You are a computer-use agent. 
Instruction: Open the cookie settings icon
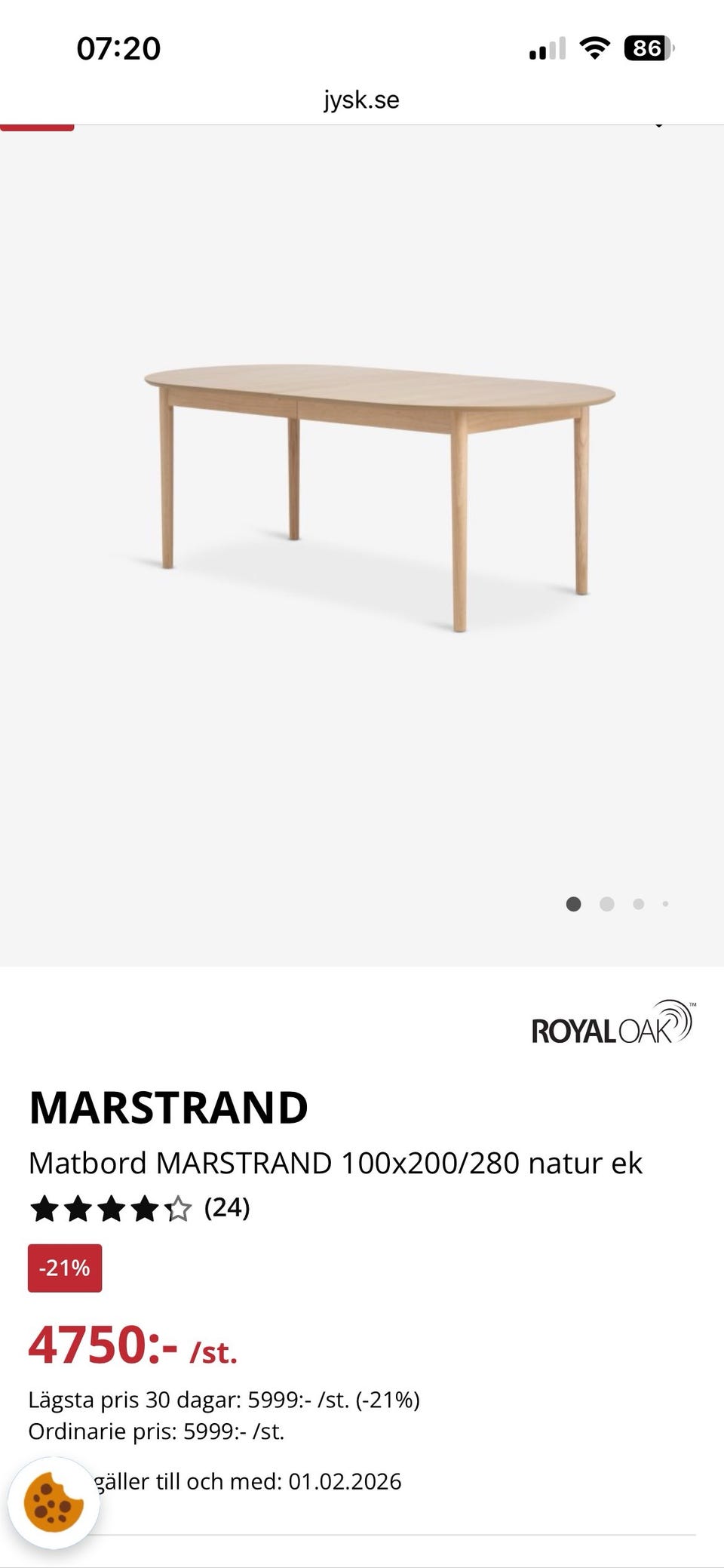[53, 1503]
